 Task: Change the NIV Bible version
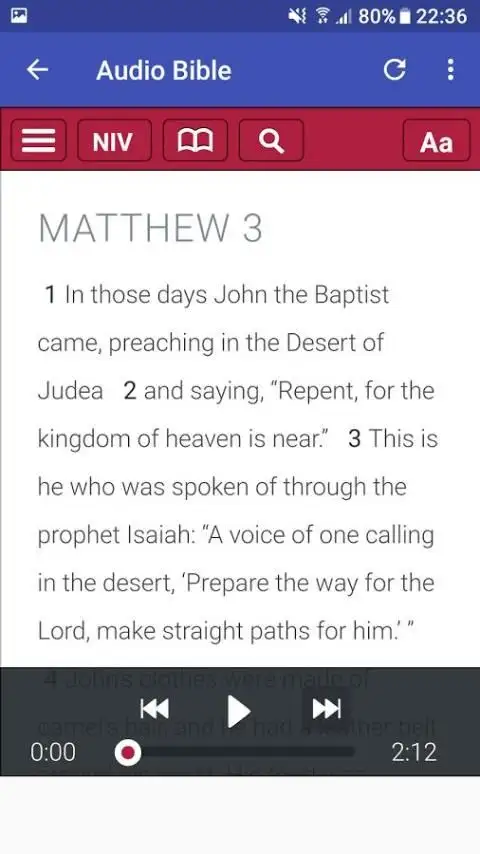(x=114, y=141)
